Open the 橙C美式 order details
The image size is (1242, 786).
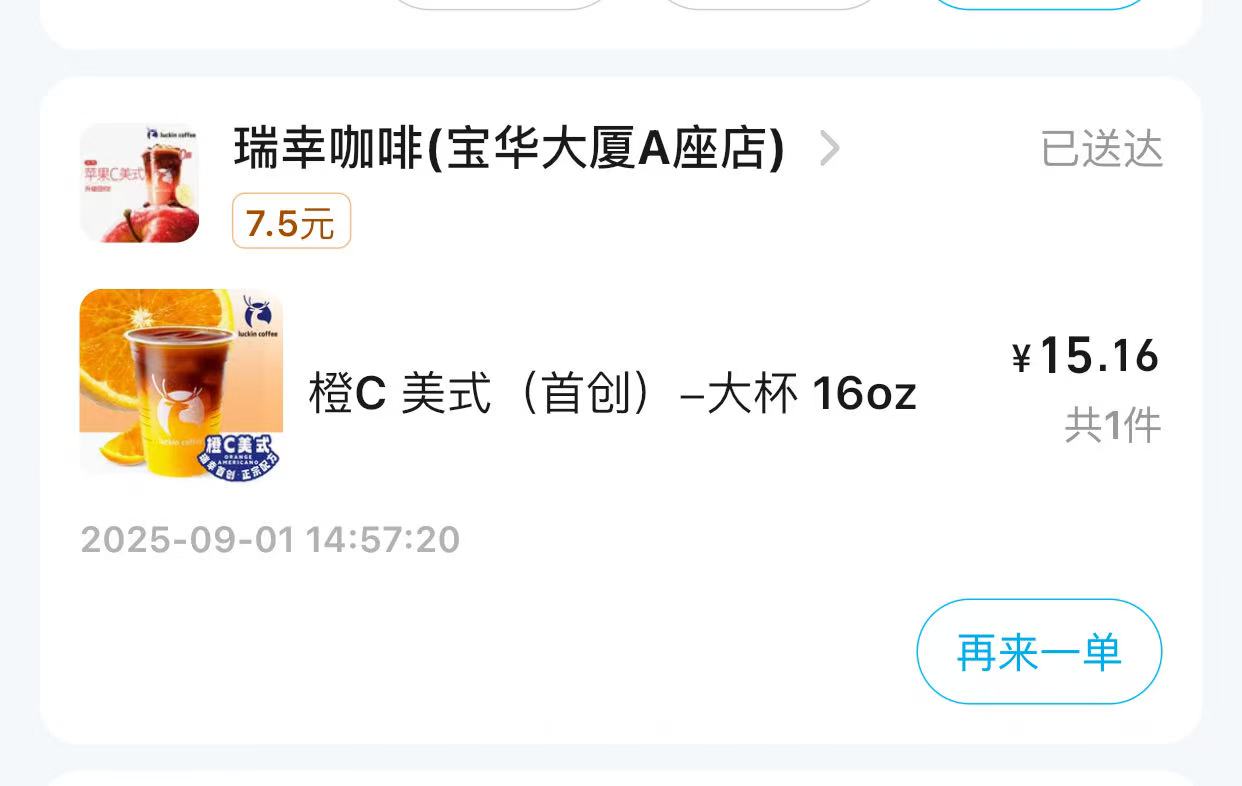pos(612,394)
